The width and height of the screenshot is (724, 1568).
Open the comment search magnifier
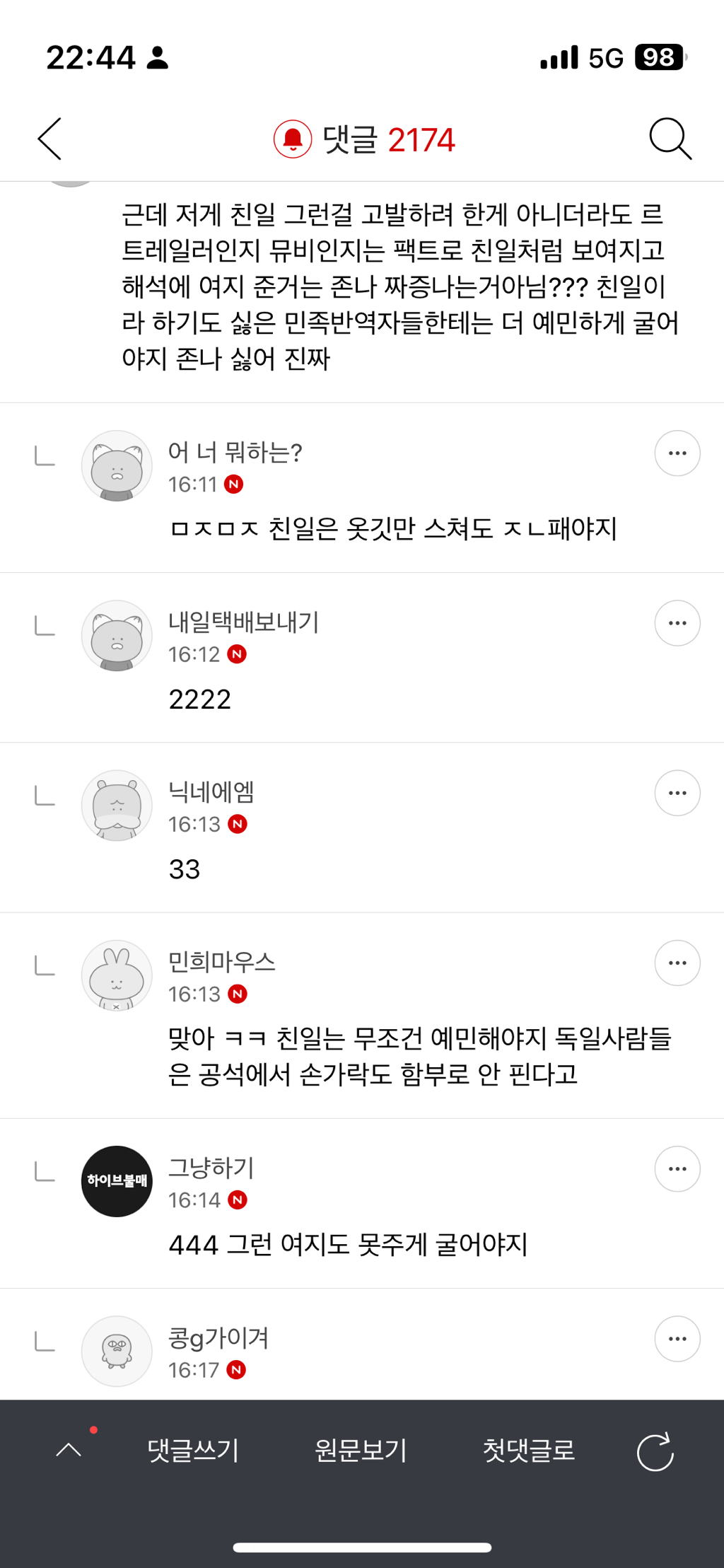670,139
